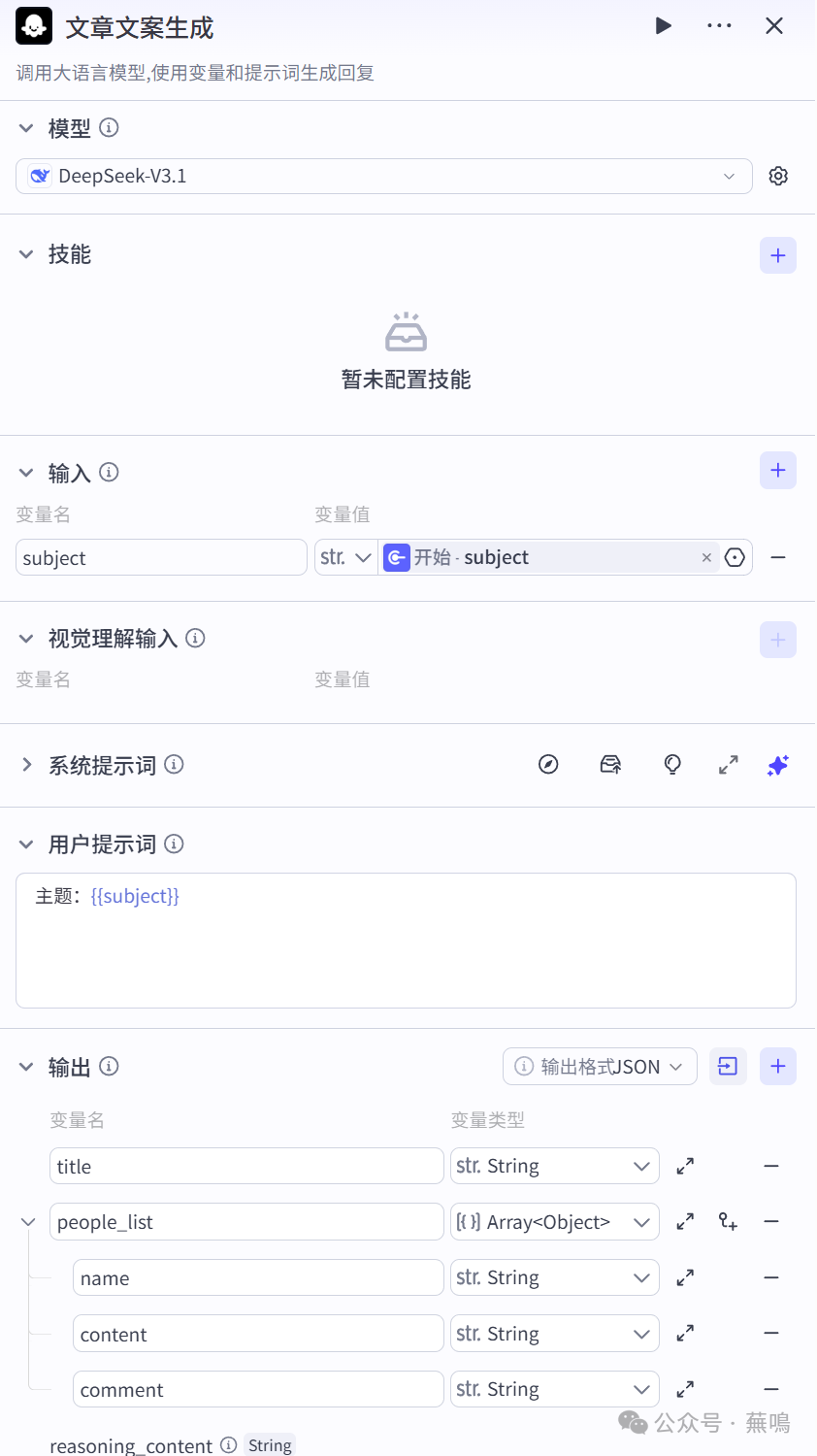Open model settings gear
This screenshot has width=817, height=1456.
point(778,176)
